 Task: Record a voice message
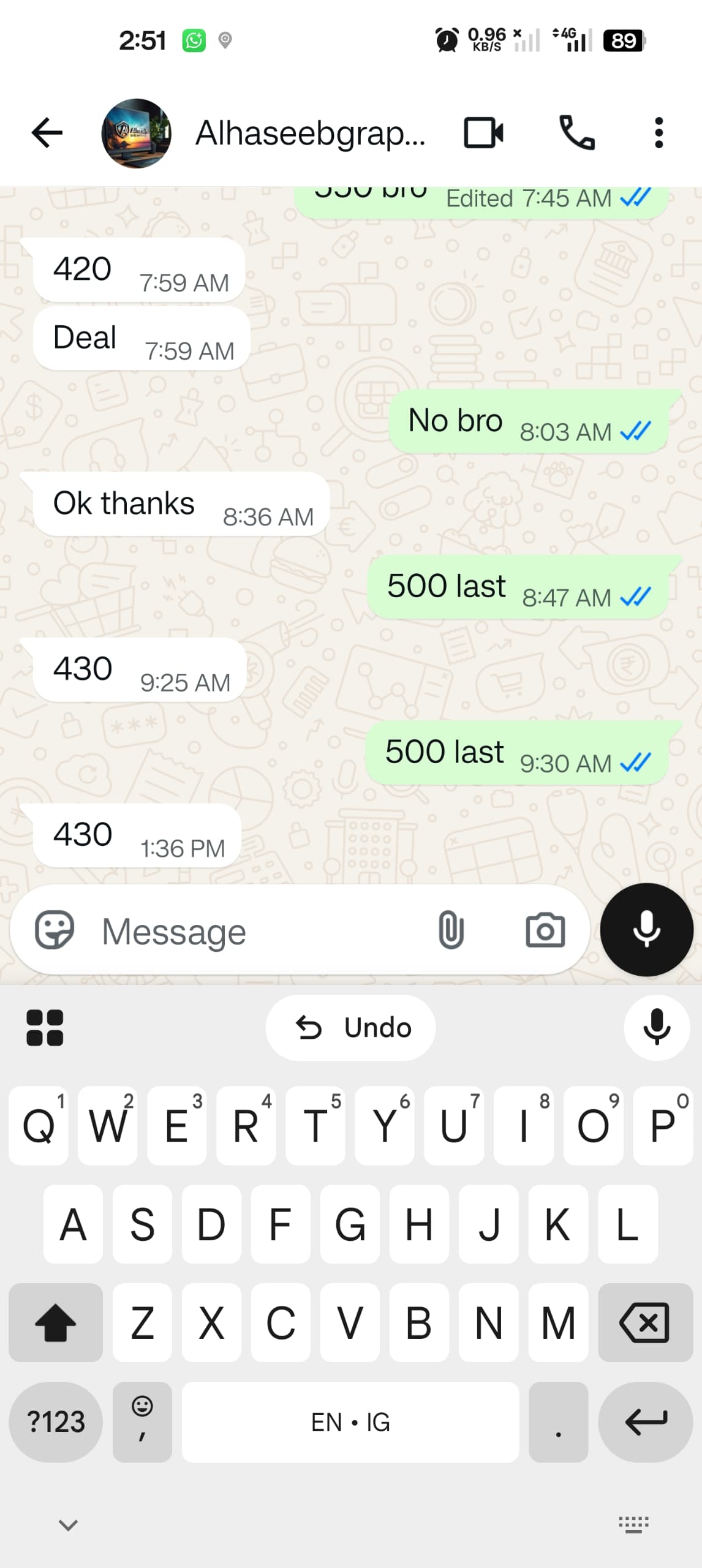click(x=646, y=929)
